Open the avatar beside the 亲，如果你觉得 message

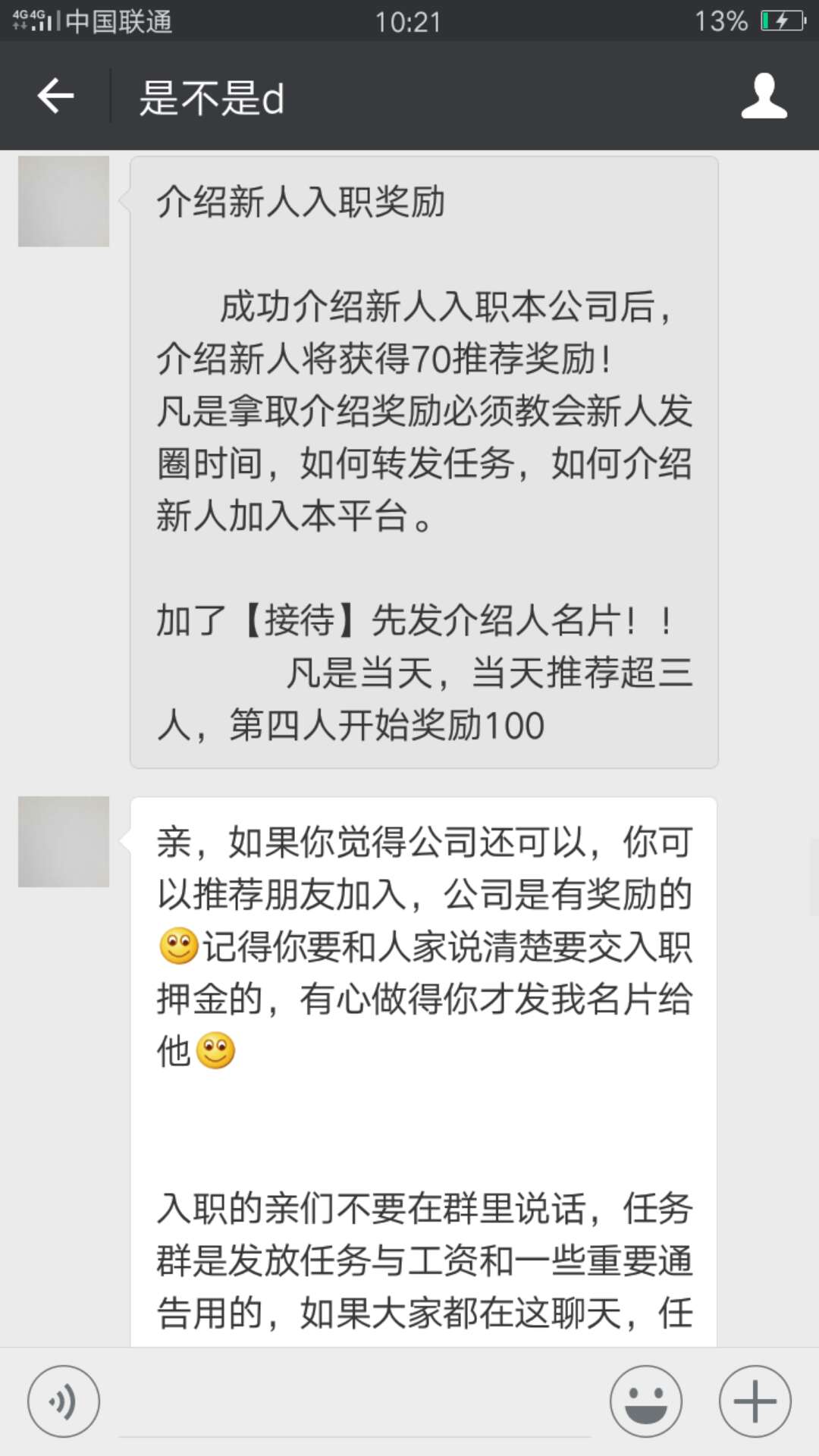click(x=64, y=842)
